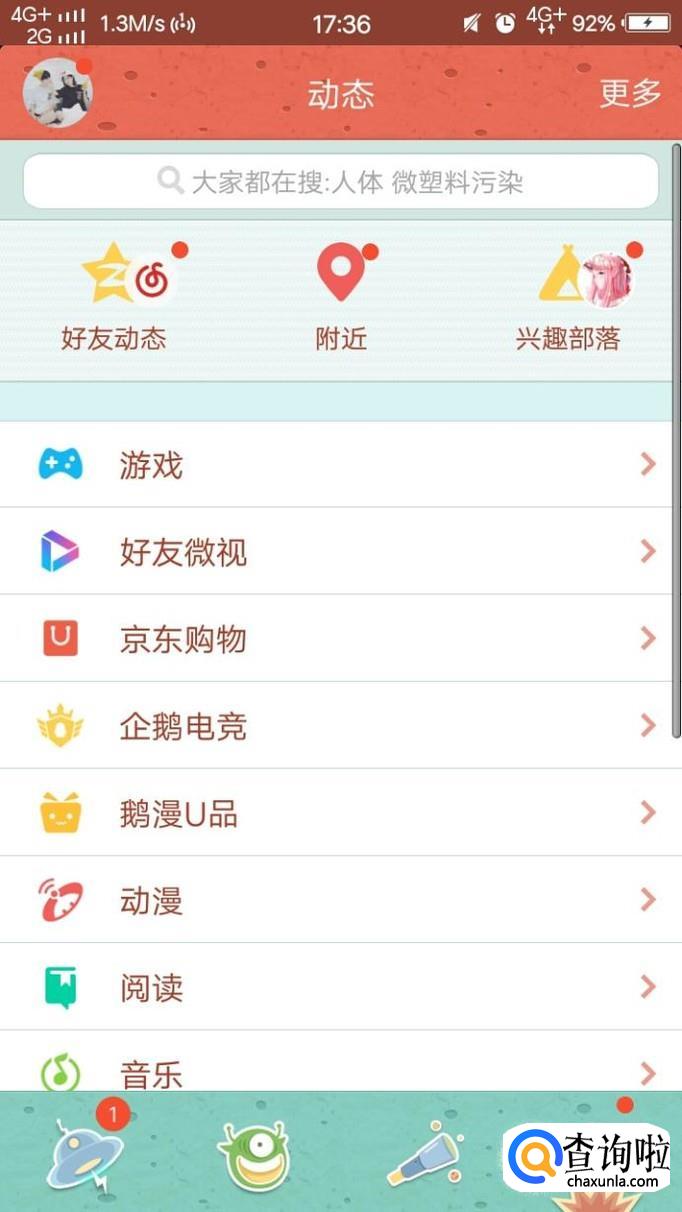
Task: Open the search box 大家都在搜
Action: [340, 181]
